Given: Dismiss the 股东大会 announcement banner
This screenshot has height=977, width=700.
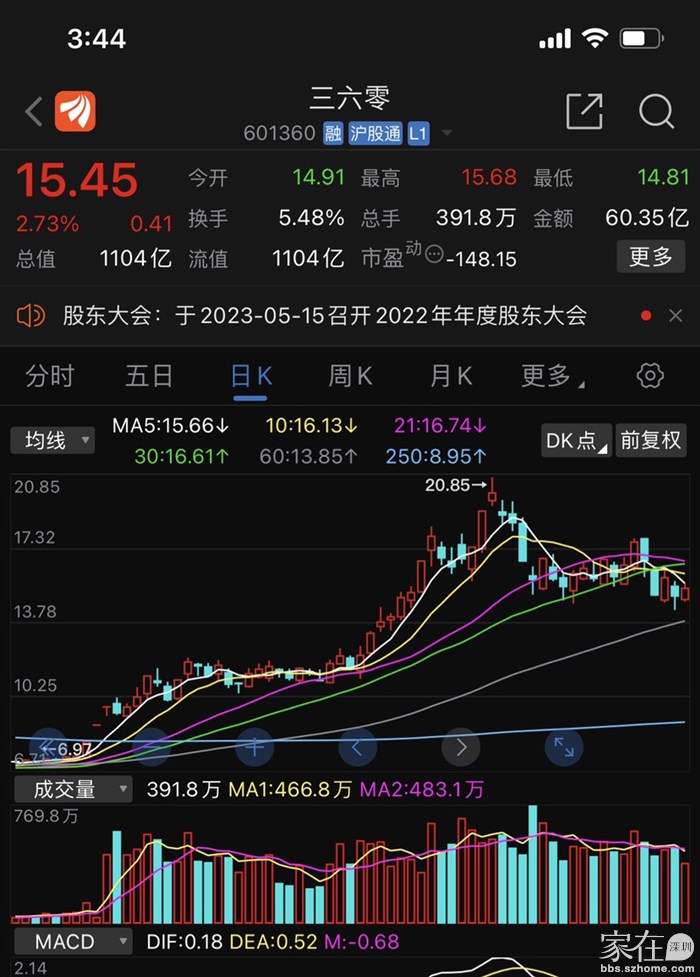Looking at the screenshot, I should [676, 317].
